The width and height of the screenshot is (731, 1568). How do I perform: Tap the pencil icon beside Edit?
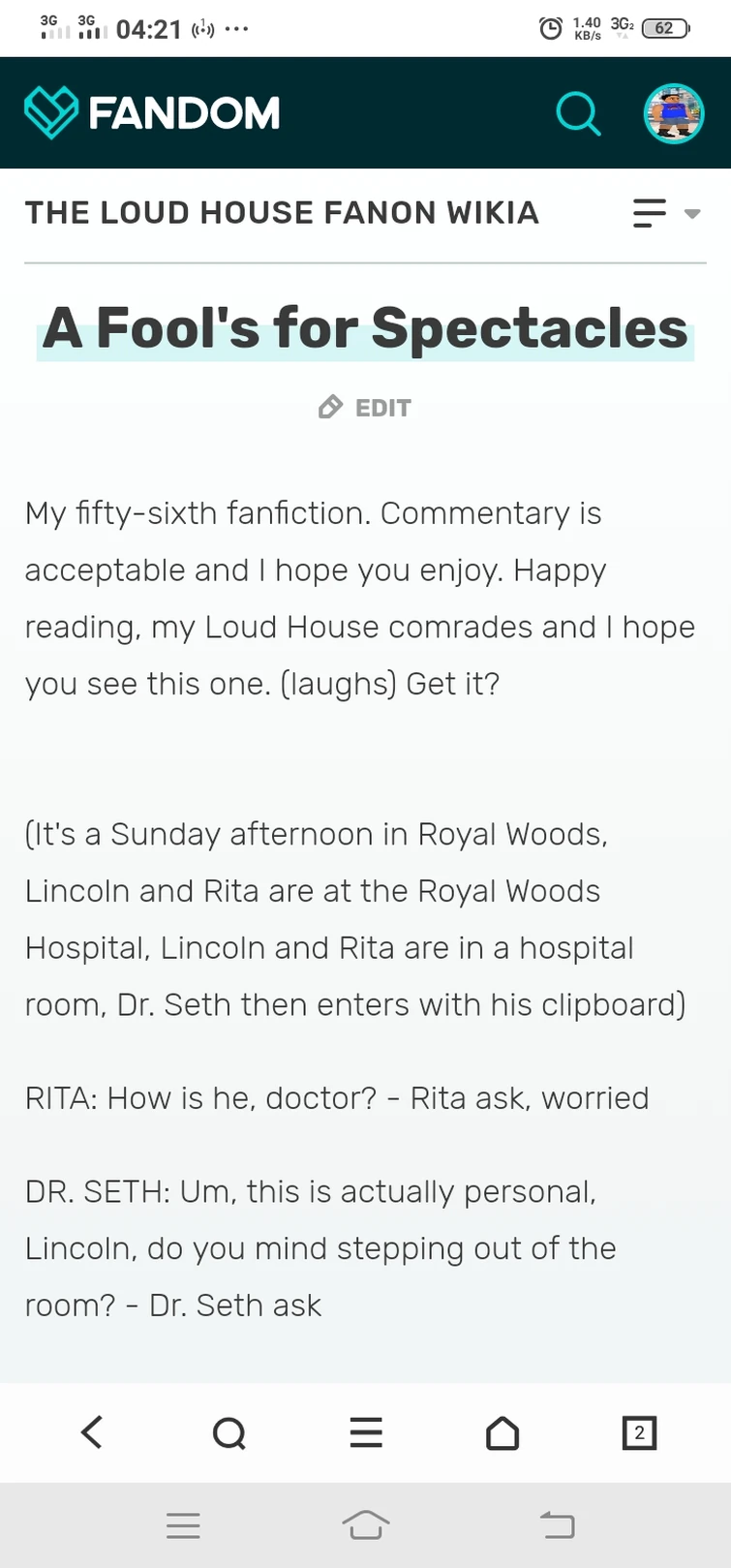click(x=329, y=408)
